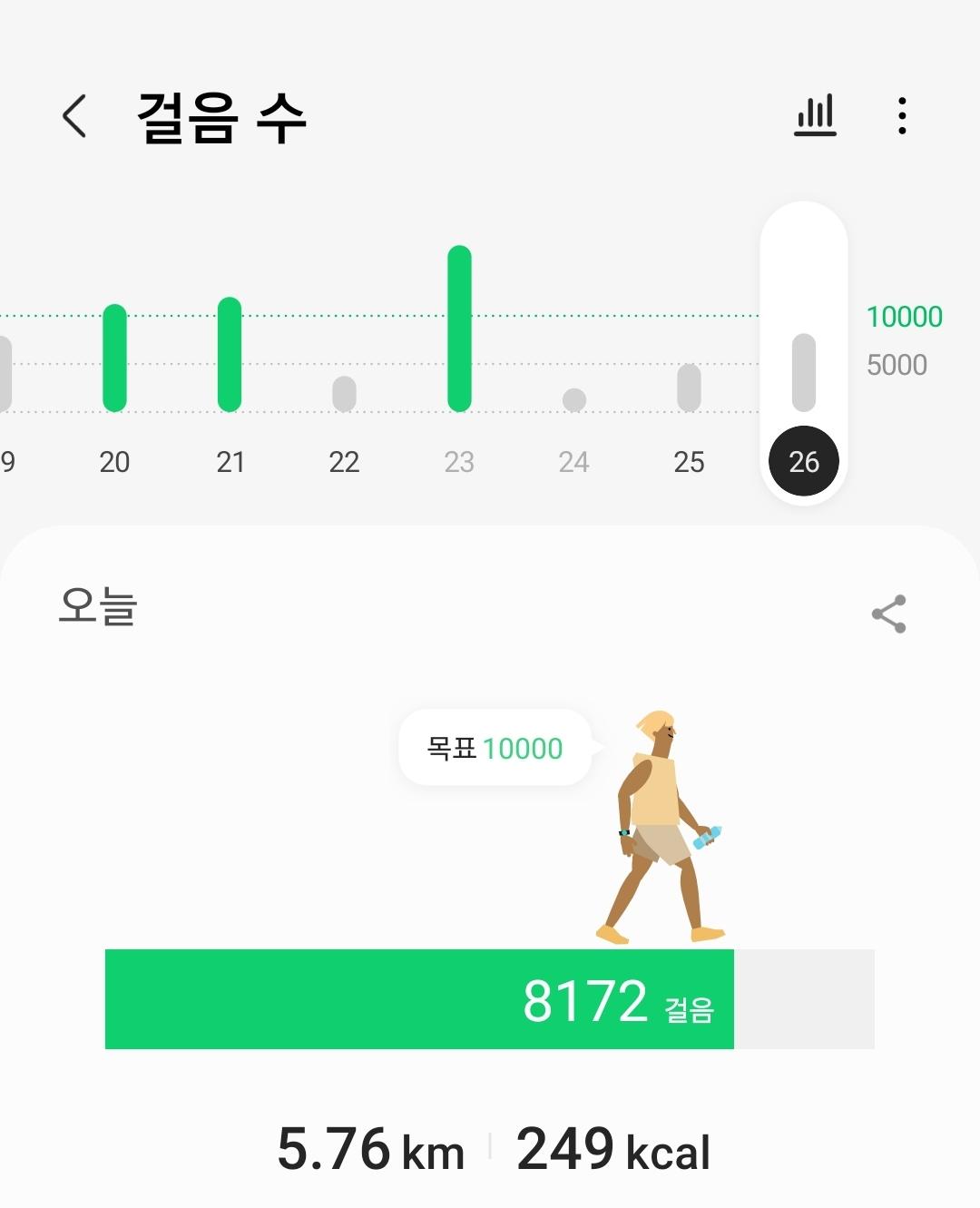Screen dimensions: 980x1208
Task: Go back from the 걸음 수 screen
Action: click(74, 116)
